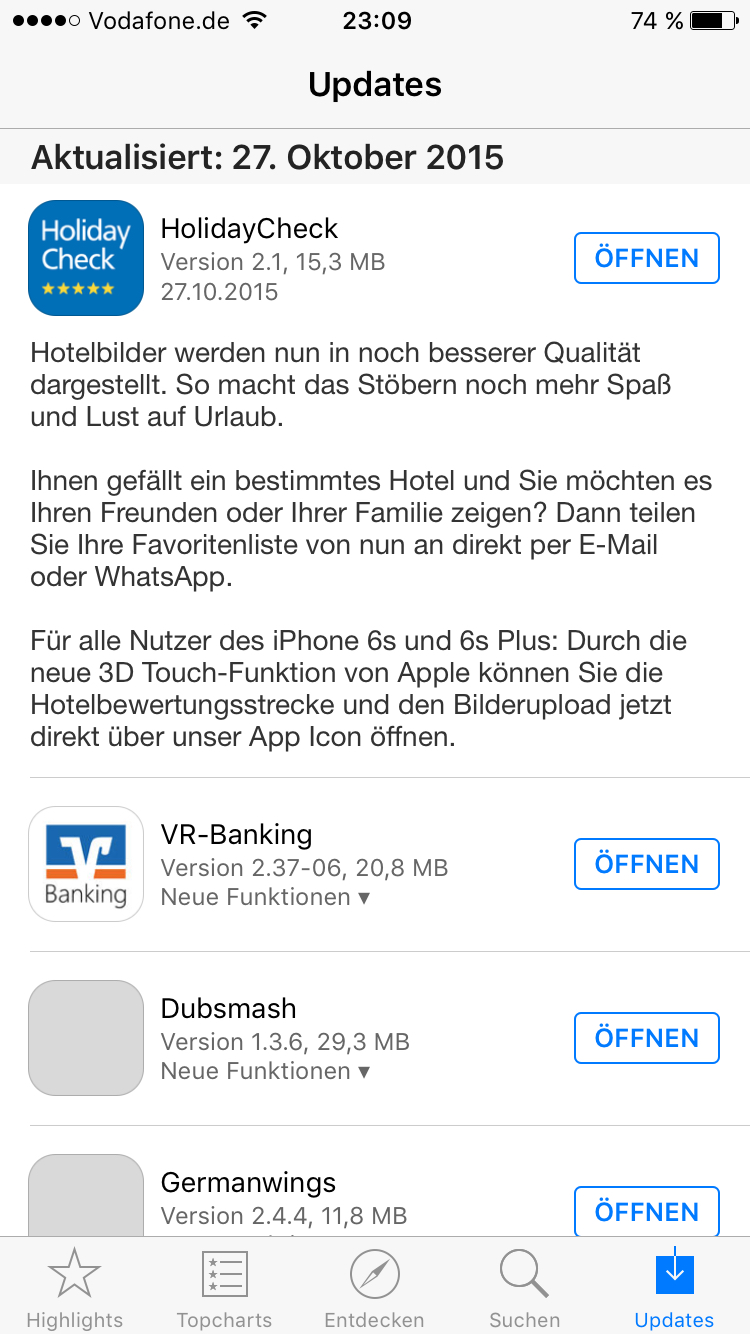Viewport: 750px width, 1334px height.
Task: Open the Suchen tab
Action: point(525,1287)
